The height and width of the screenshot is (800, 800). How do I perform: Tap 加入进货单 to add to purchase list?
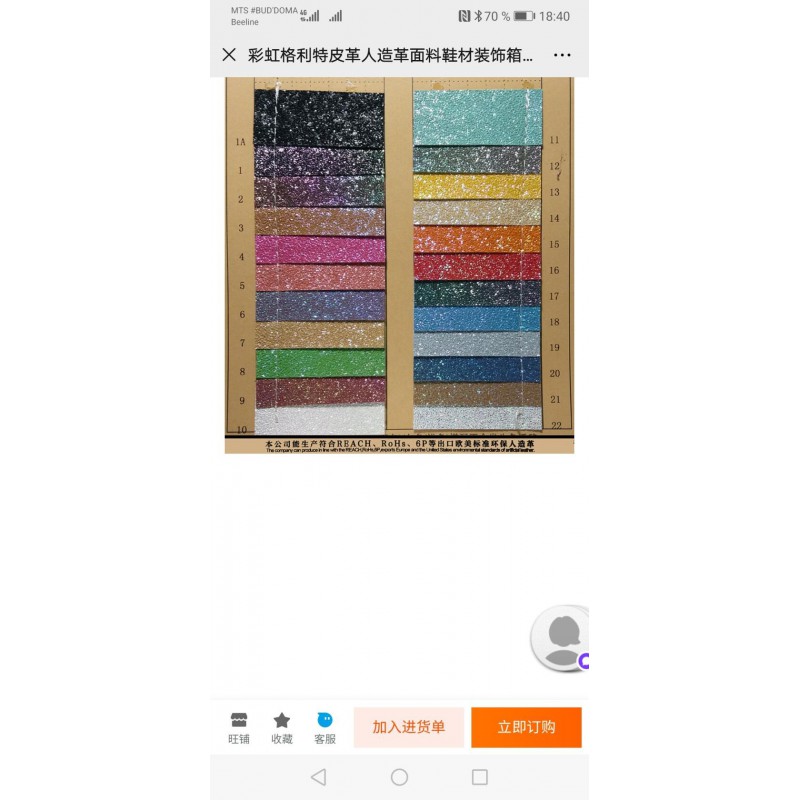[x=408, y=727]
